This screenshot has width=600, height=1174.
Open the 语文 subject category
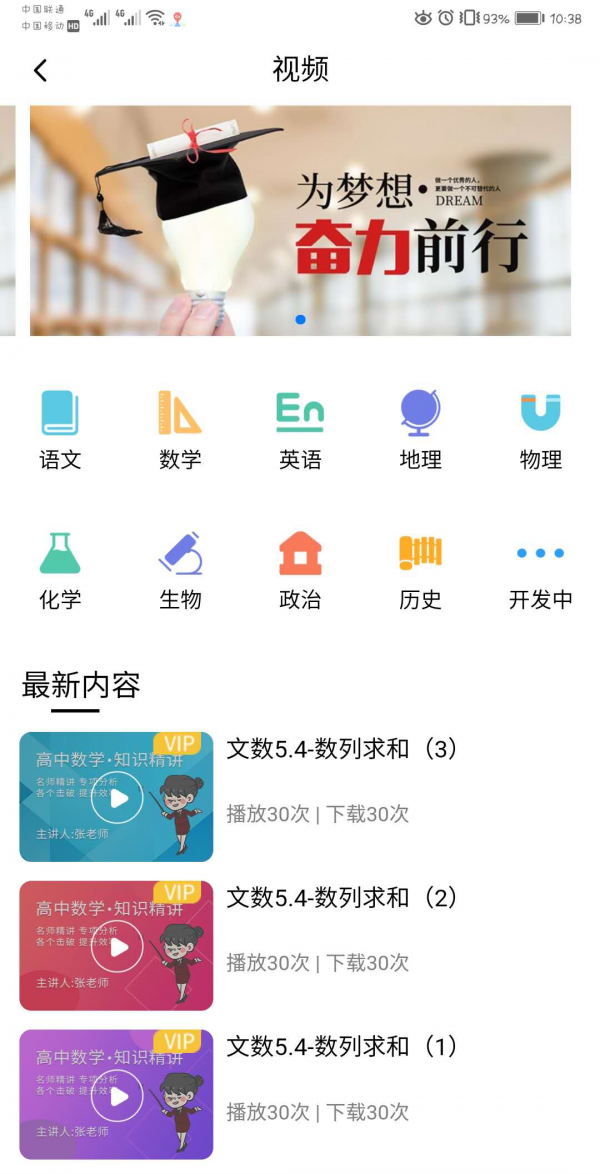pos(60,430)
